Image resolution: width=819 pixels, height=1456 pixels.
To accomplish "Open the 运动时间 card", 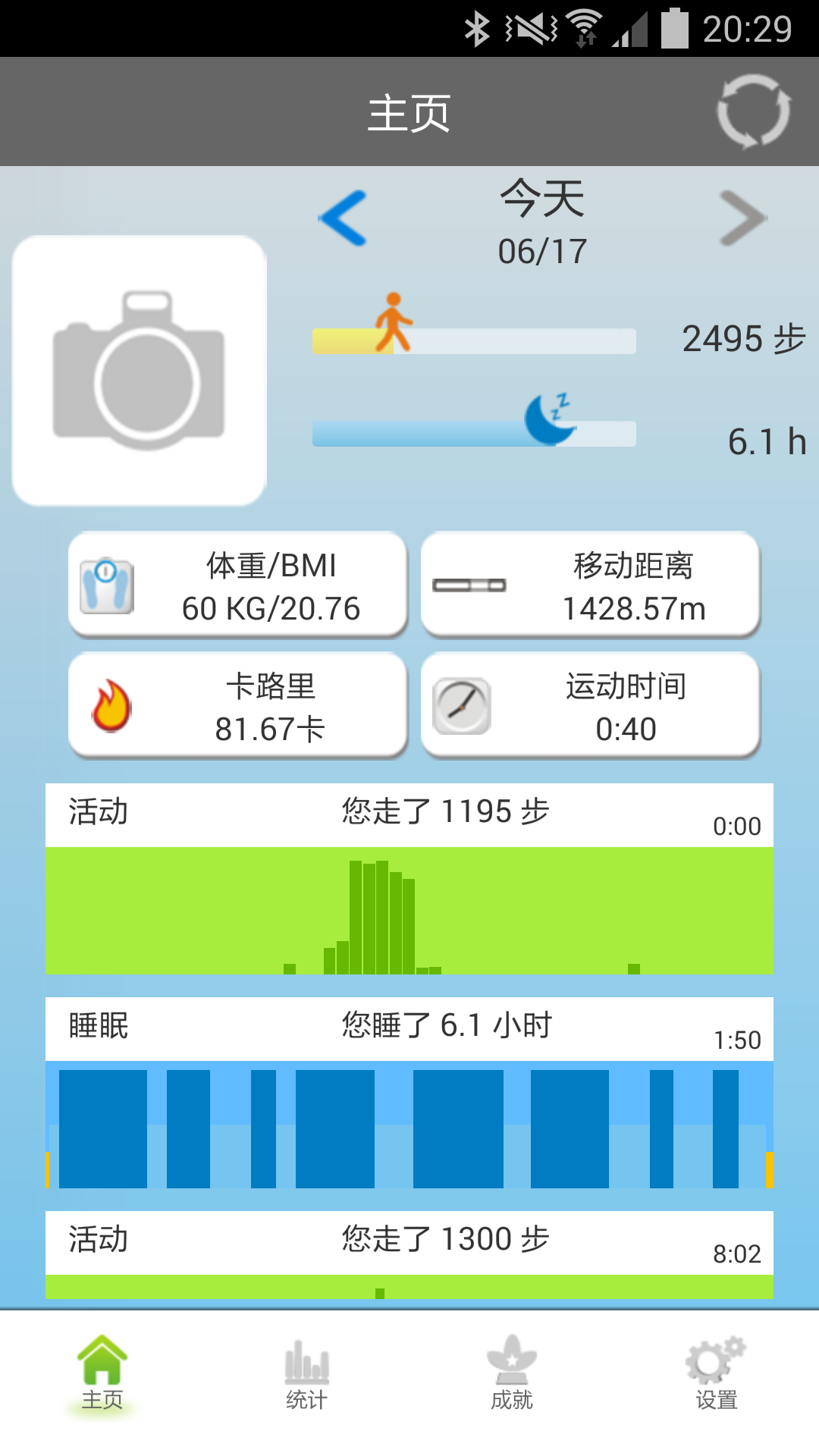I will pyautogui.click(x=591, y=706).
